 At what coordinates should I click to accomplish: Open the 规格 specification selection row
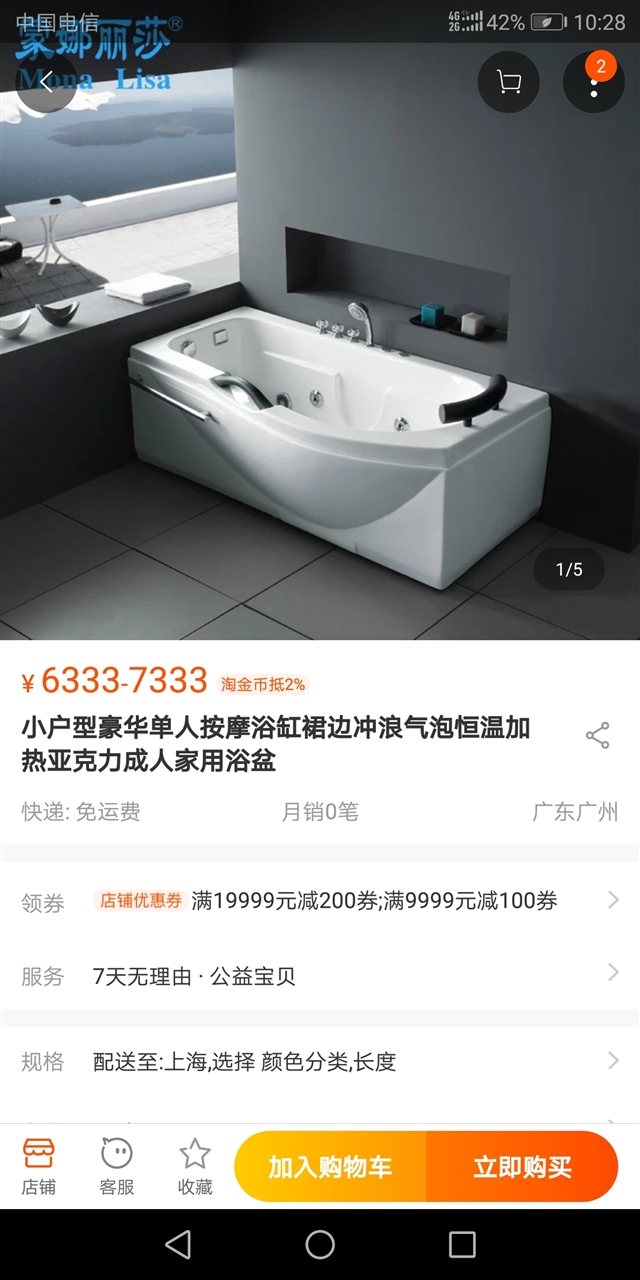coord(320,1061)
